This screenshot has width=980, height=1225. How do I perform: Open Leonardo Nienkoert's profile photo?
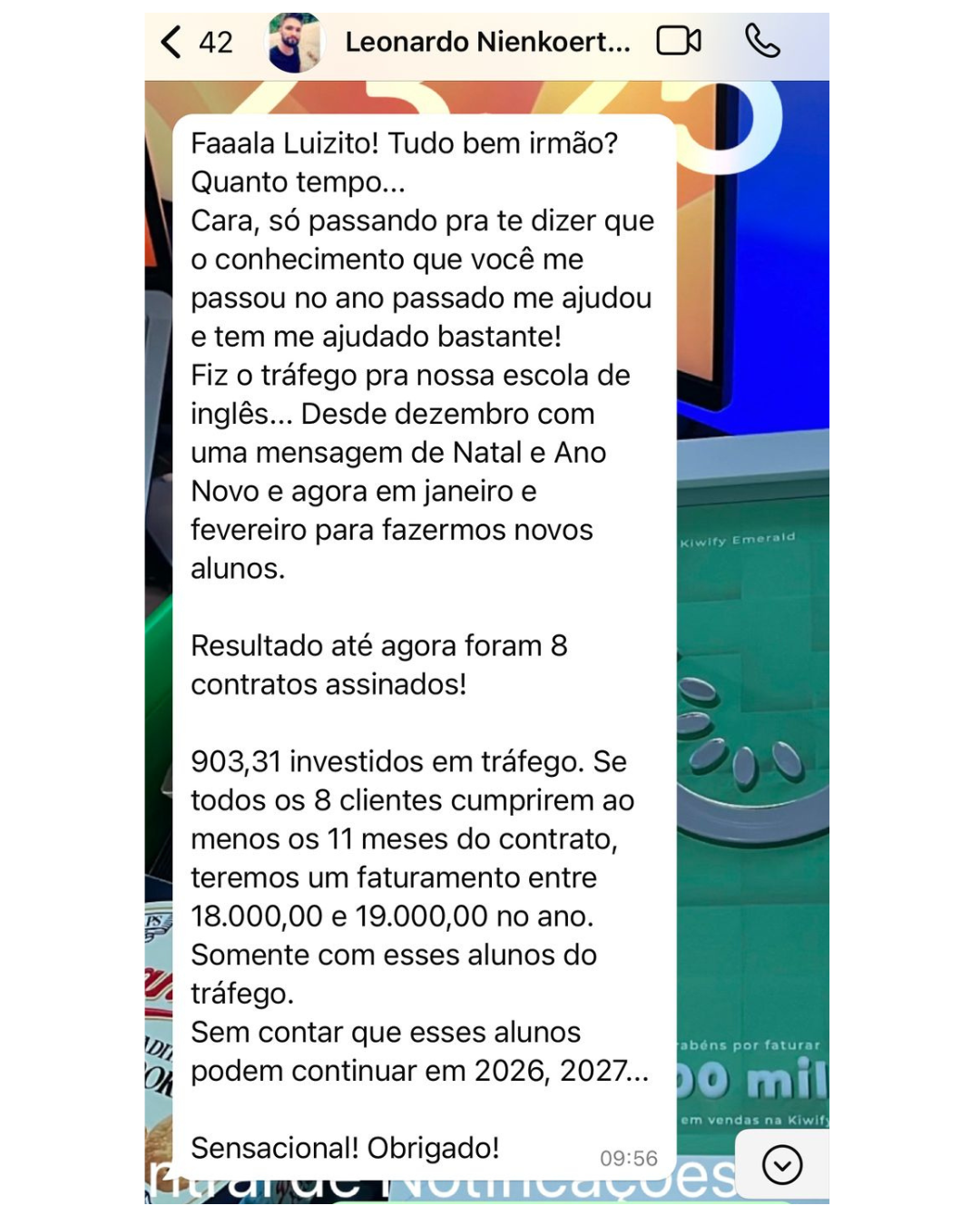click(x=294, y=43)
